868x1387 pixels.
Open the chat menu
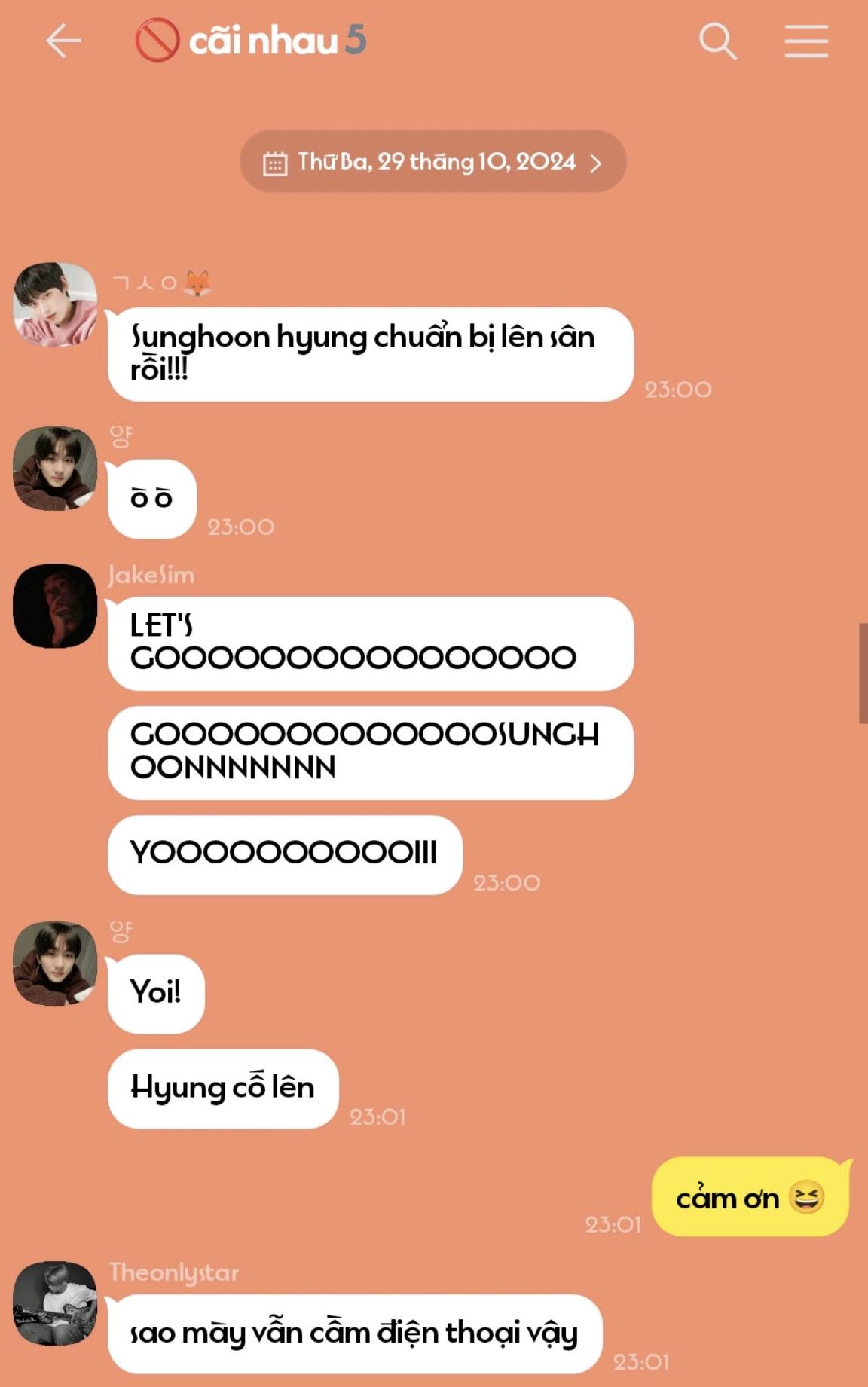tap(806, 41)
